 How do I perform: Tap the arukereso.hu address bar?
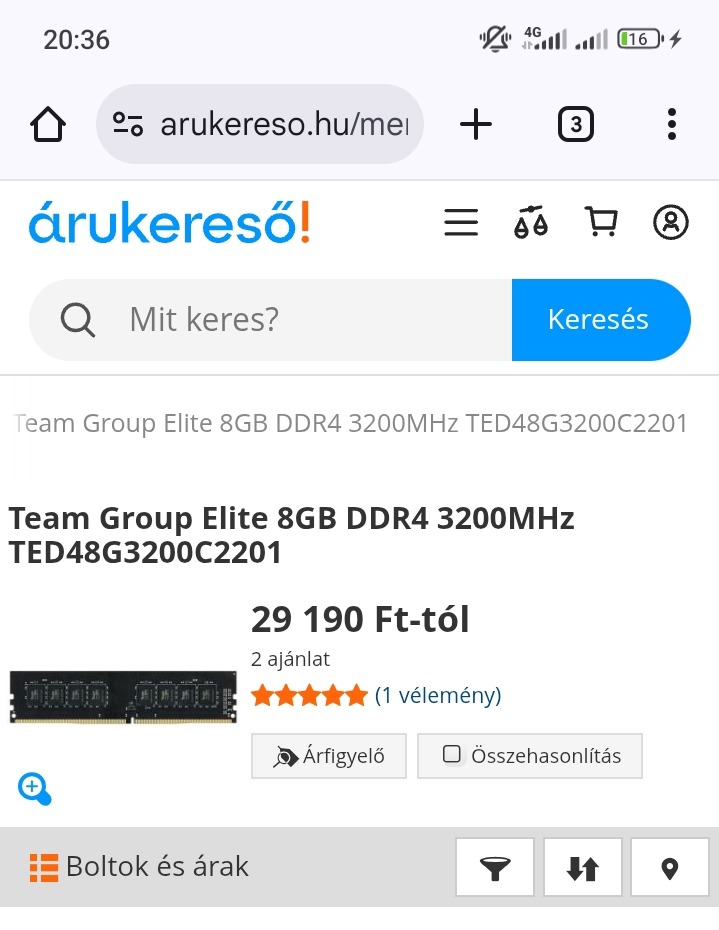[260, 125]
